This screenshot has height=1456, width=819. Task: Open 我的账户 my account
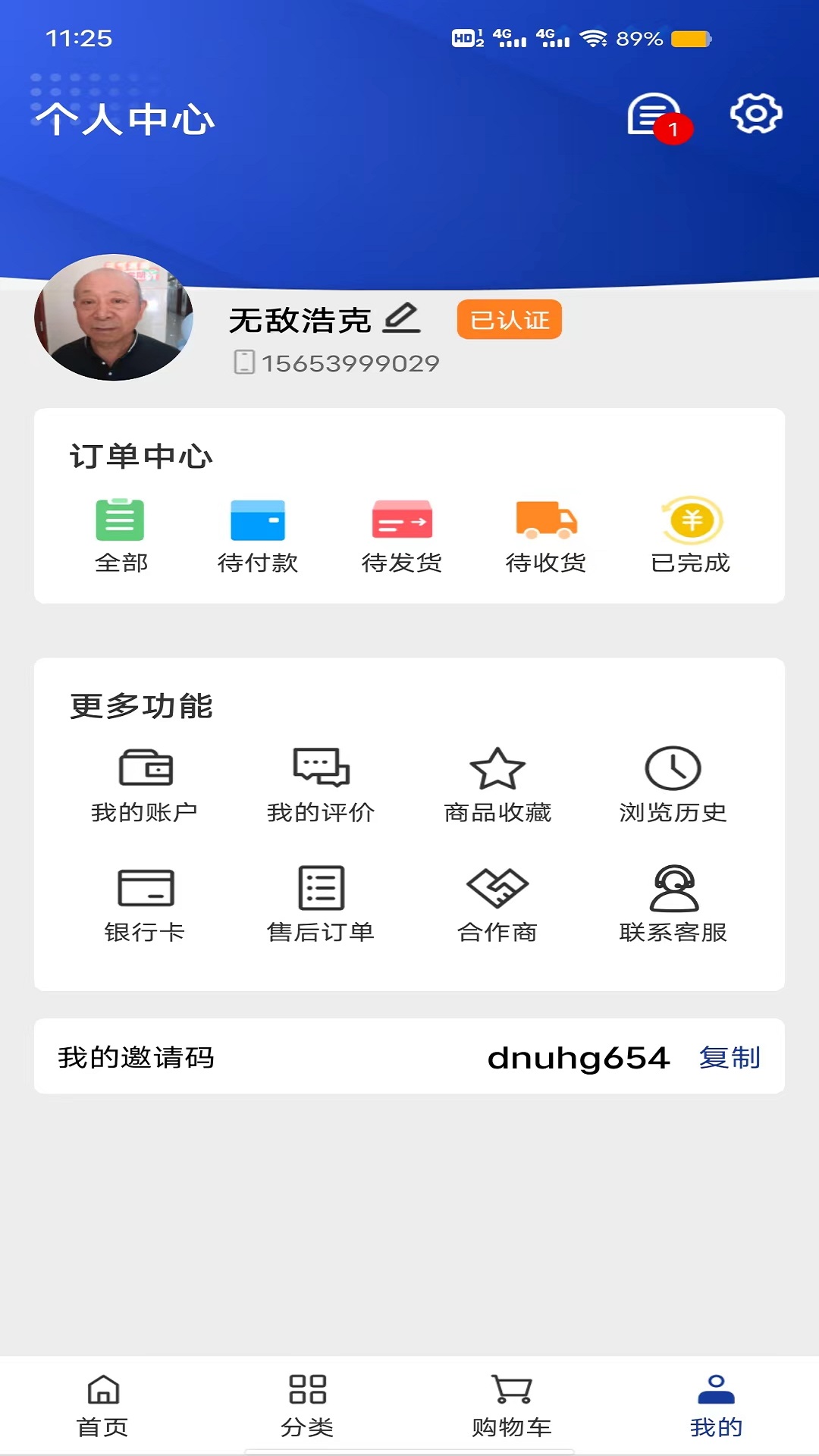click(145, 785)
